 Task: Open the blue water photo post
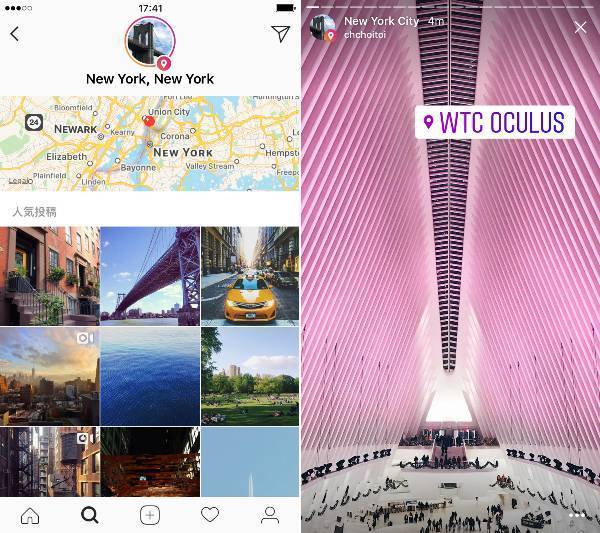point(150,376)
